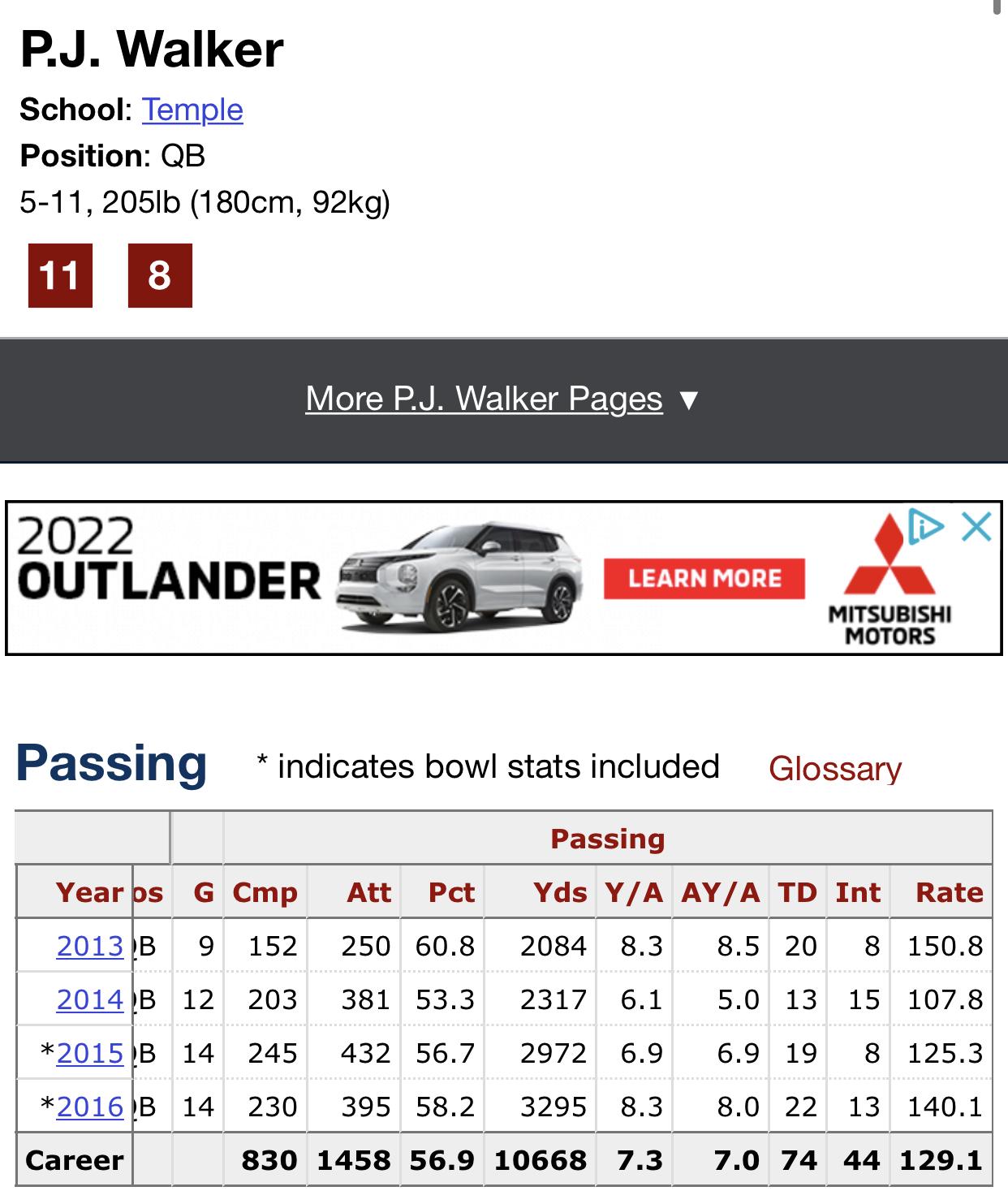Open the 2014 season link
Screen dimensions: 1008x1191
[x=89, y=999]
